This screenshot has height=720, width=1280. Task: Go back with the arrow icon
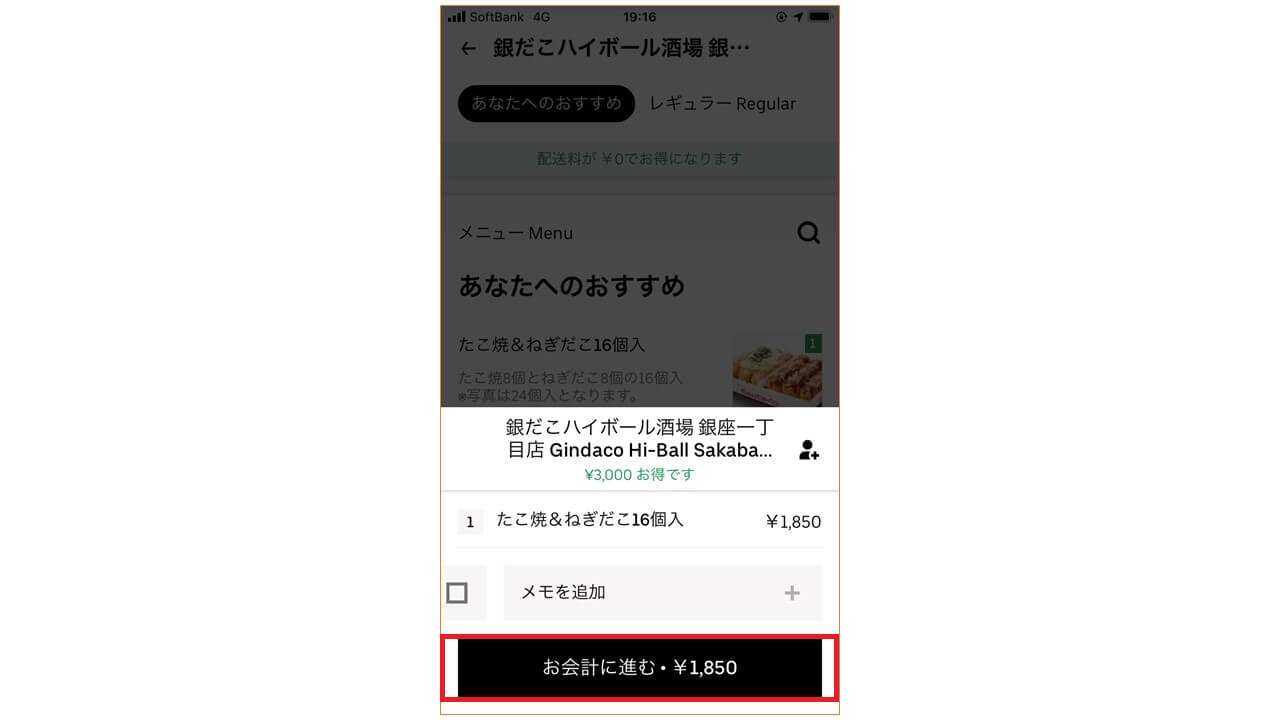(x=468, y=48)
